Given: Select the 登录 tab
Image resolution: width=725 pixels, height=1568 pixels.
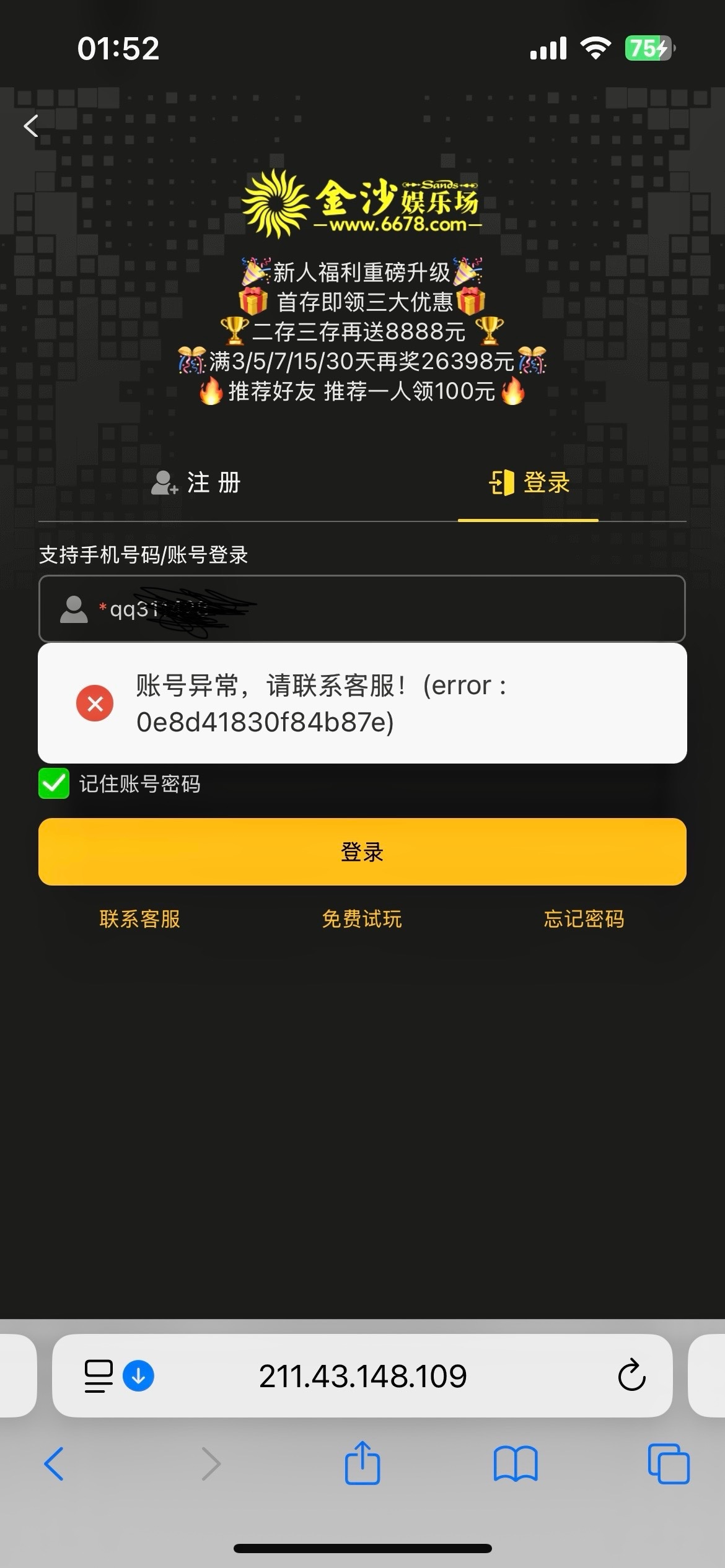Looking at the screenshot, I should tap(529, 483).
